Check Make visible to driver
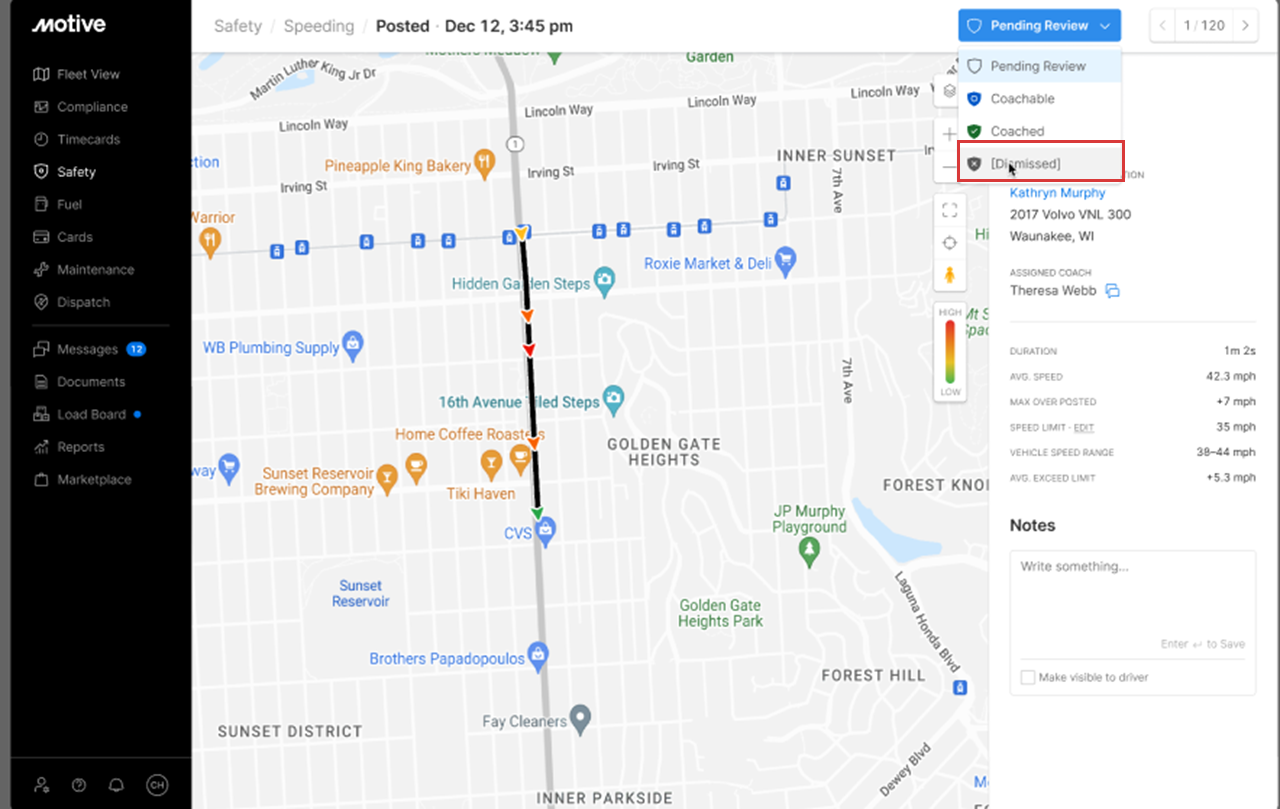The width and height of the screenshot is (1280, 809). pyautogui.click(x=1028, y=677)
